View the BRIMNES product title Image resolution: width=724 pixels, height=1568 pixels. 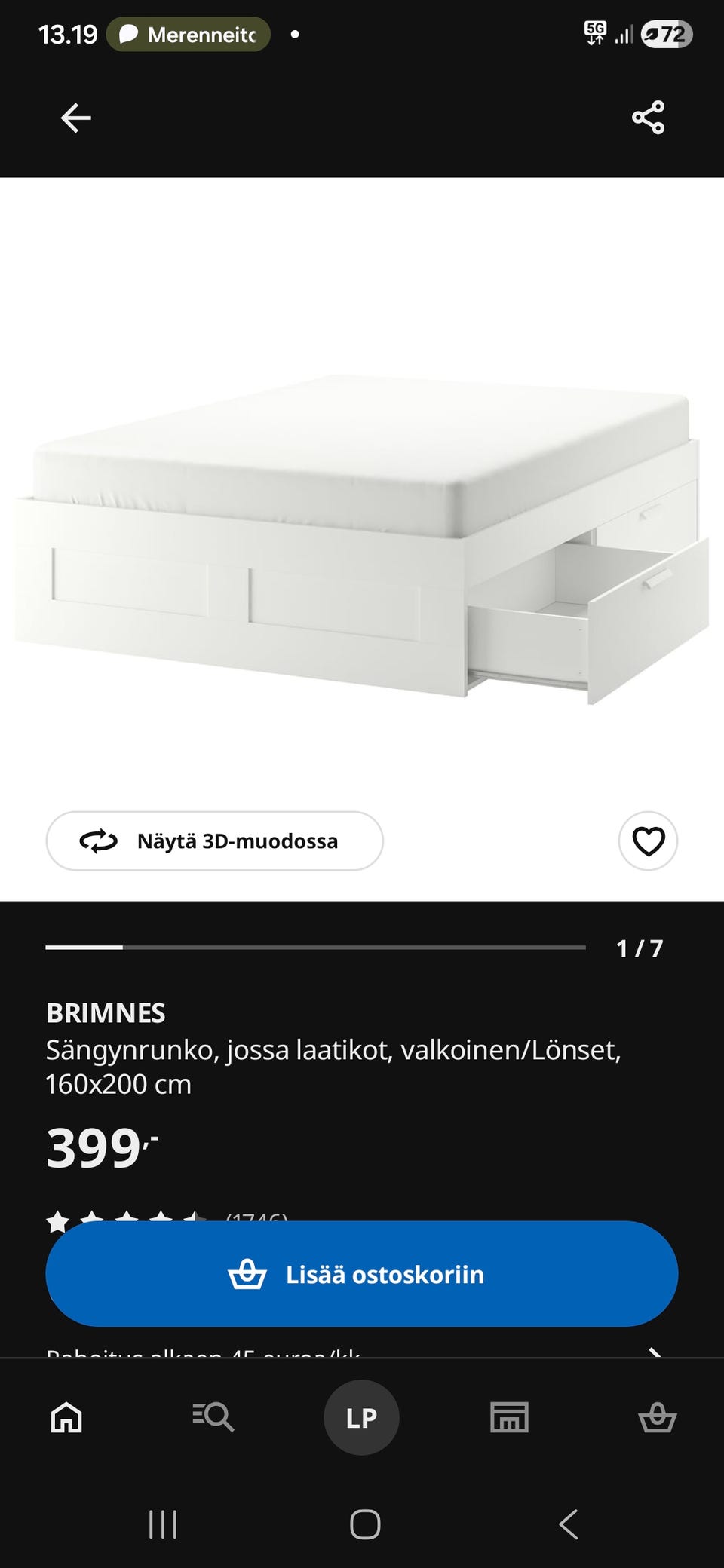tap(106, 1013)
